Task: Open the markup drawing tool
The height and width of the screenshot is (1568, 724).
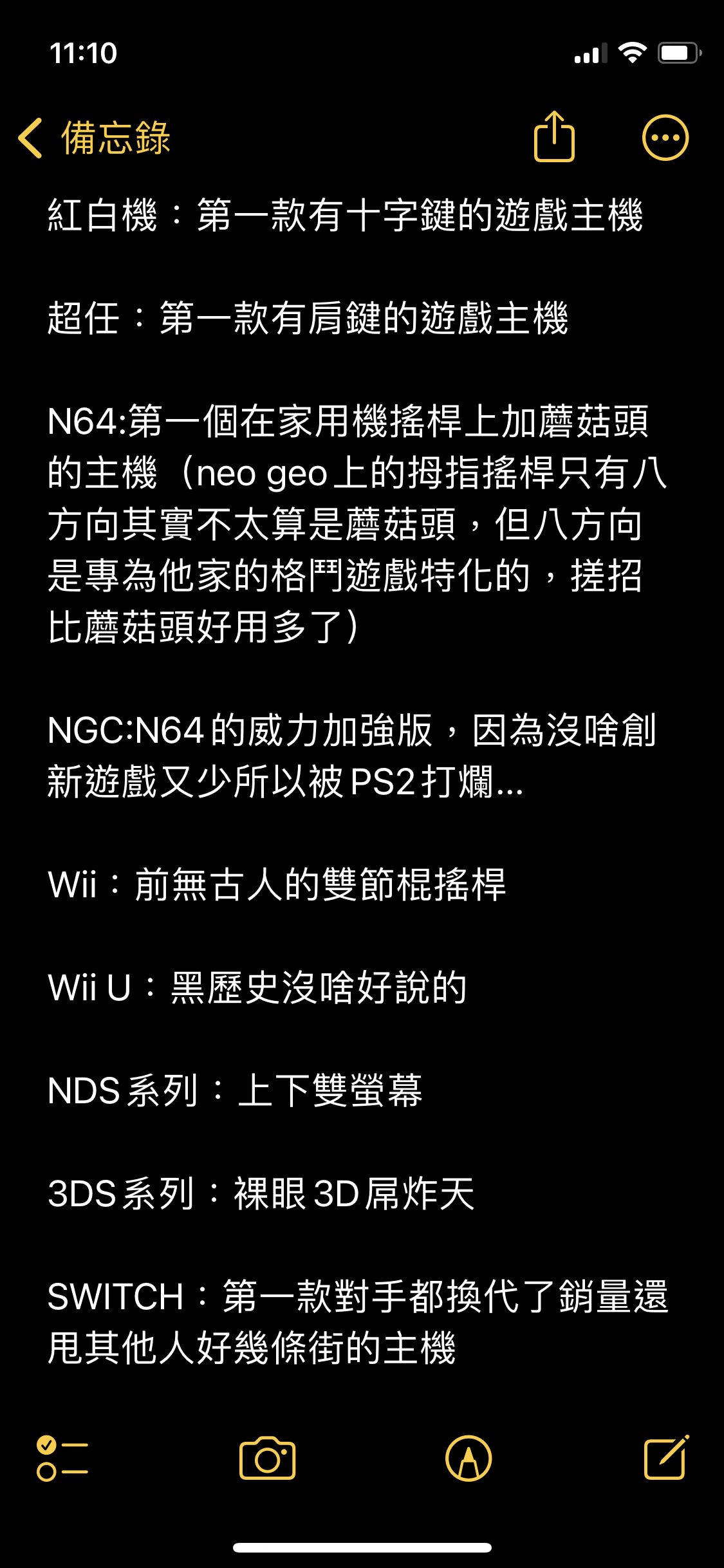Action: tap(469, 1459)
